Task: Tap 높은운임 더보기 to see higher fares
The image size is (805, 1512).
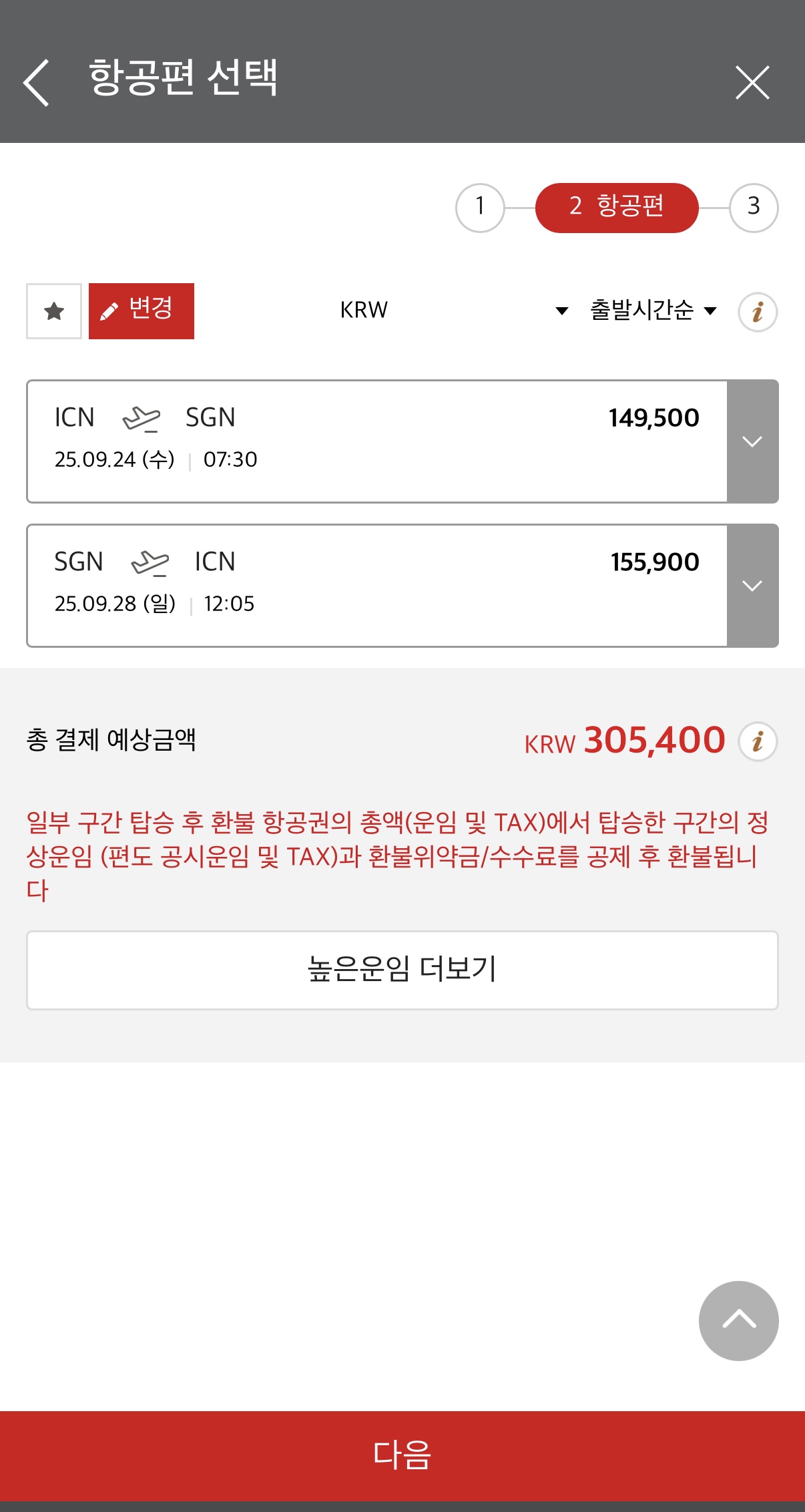Action: click(x=402, y=970)
